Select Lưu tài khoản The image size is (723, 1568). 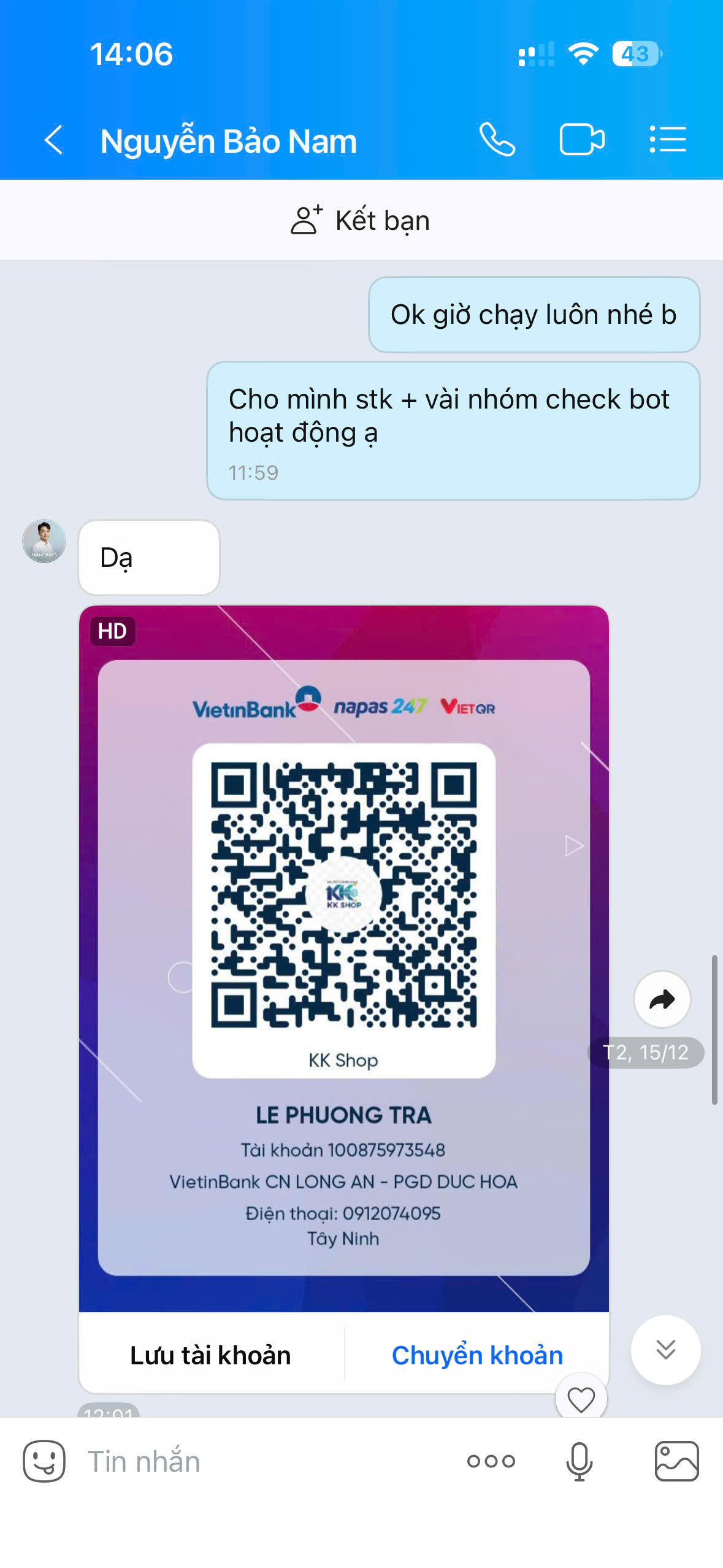tap(210, 1355)
